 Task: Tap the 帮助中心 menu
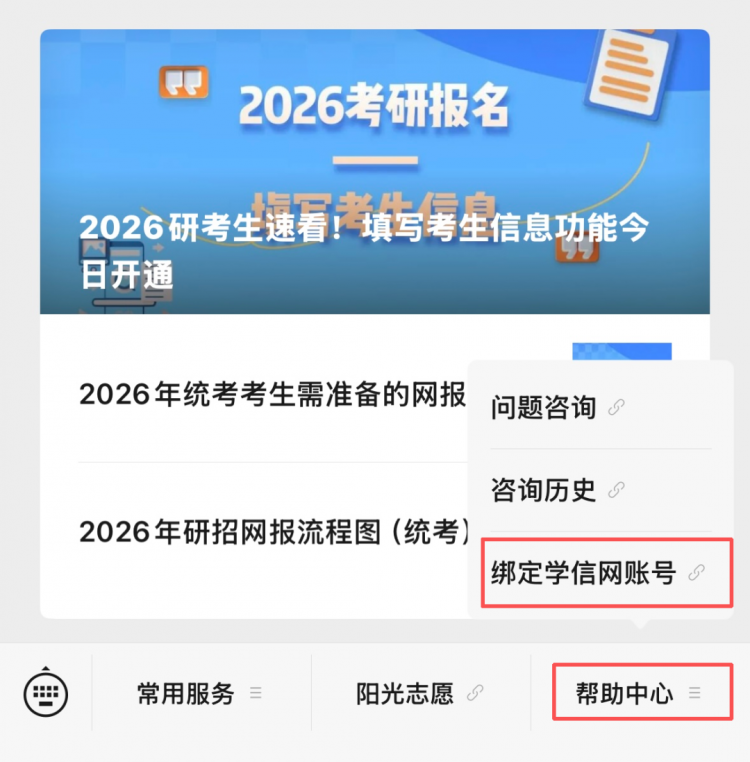coord(640,693)
